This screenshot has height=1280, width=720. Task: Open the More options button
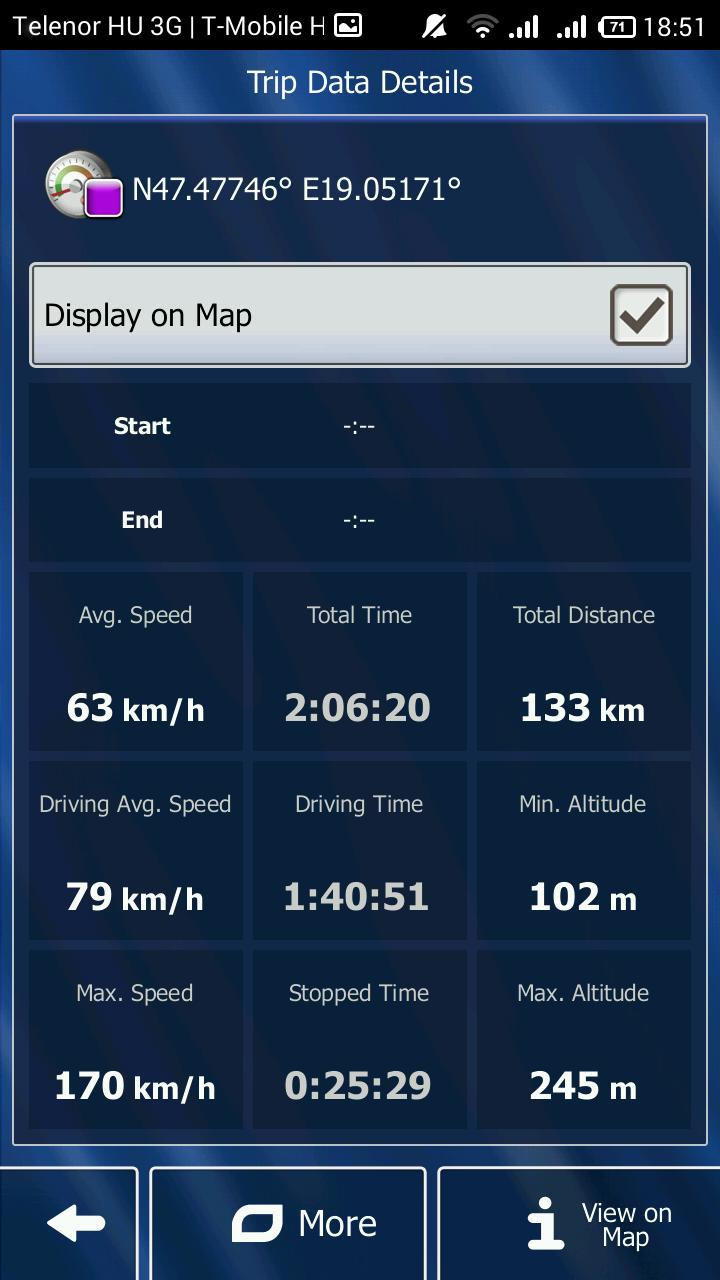288,1223
